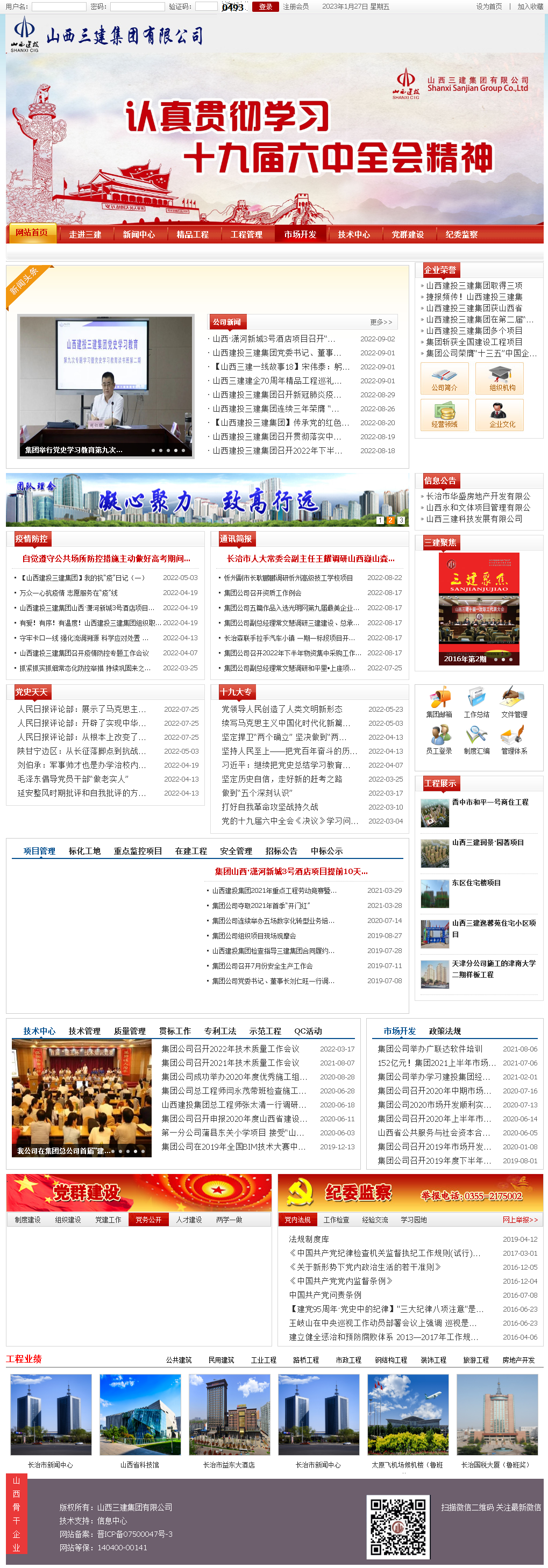Image resolution: width=548 pixels, height=1568 pixels.
Task: Tap the 密码 password field
Action: click(137, 6)
